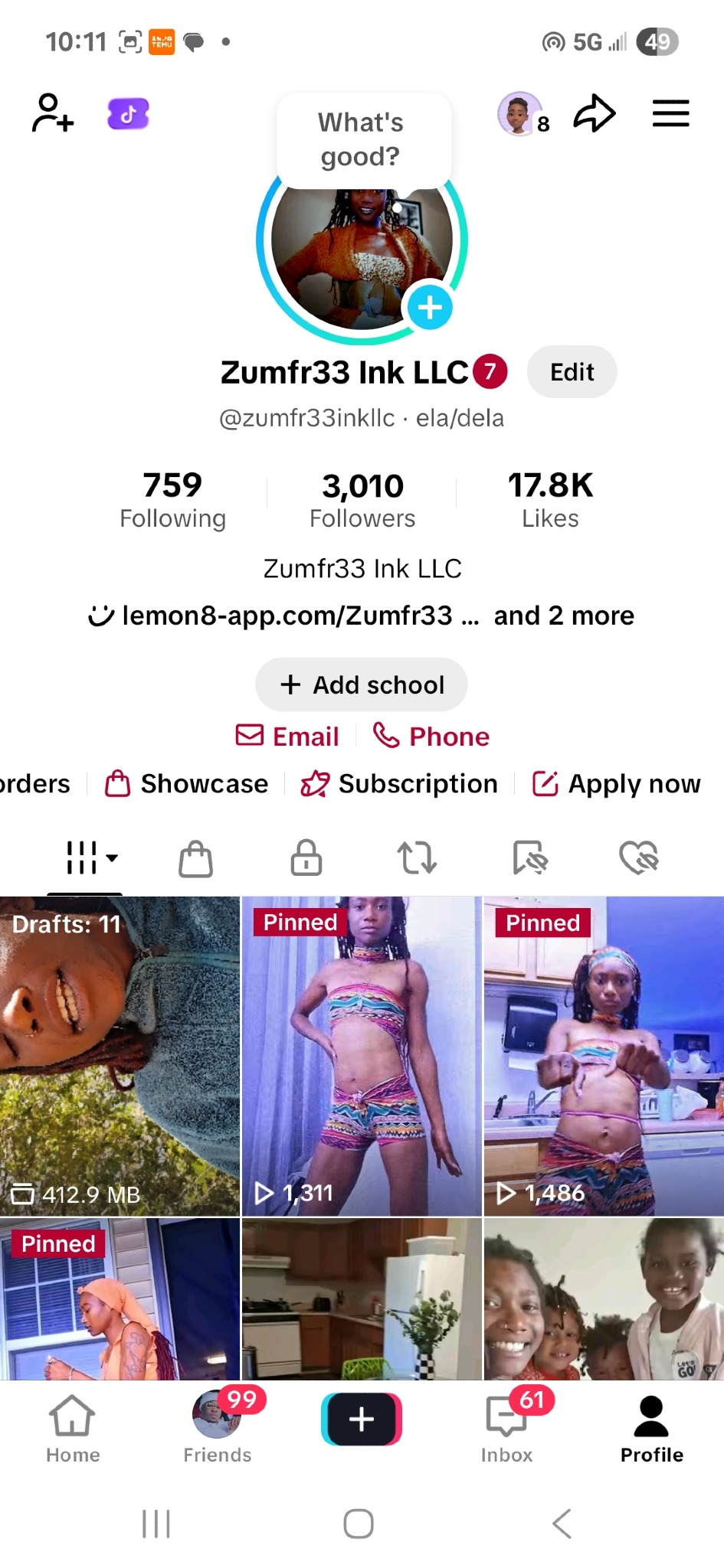This screenshot has height=1568, width=724.
Task: Open the Showcase shortcut
Action: point(188,783)
